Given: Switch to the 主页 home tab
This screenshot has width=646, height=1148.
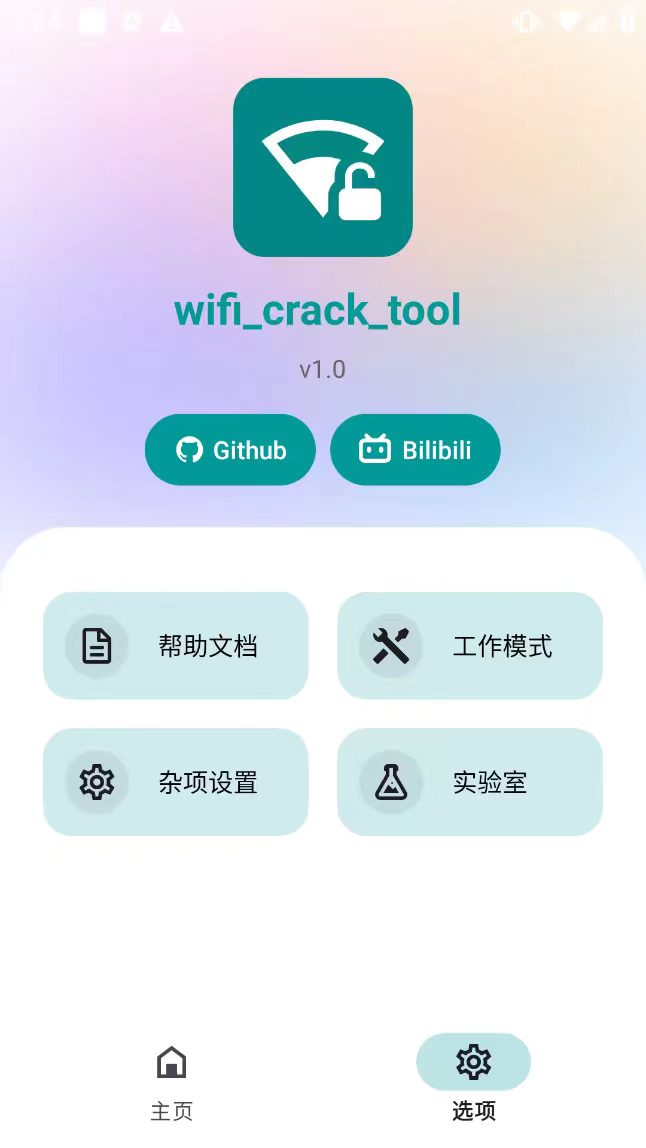Looking at the screenshot, I should pos(172,1080).
